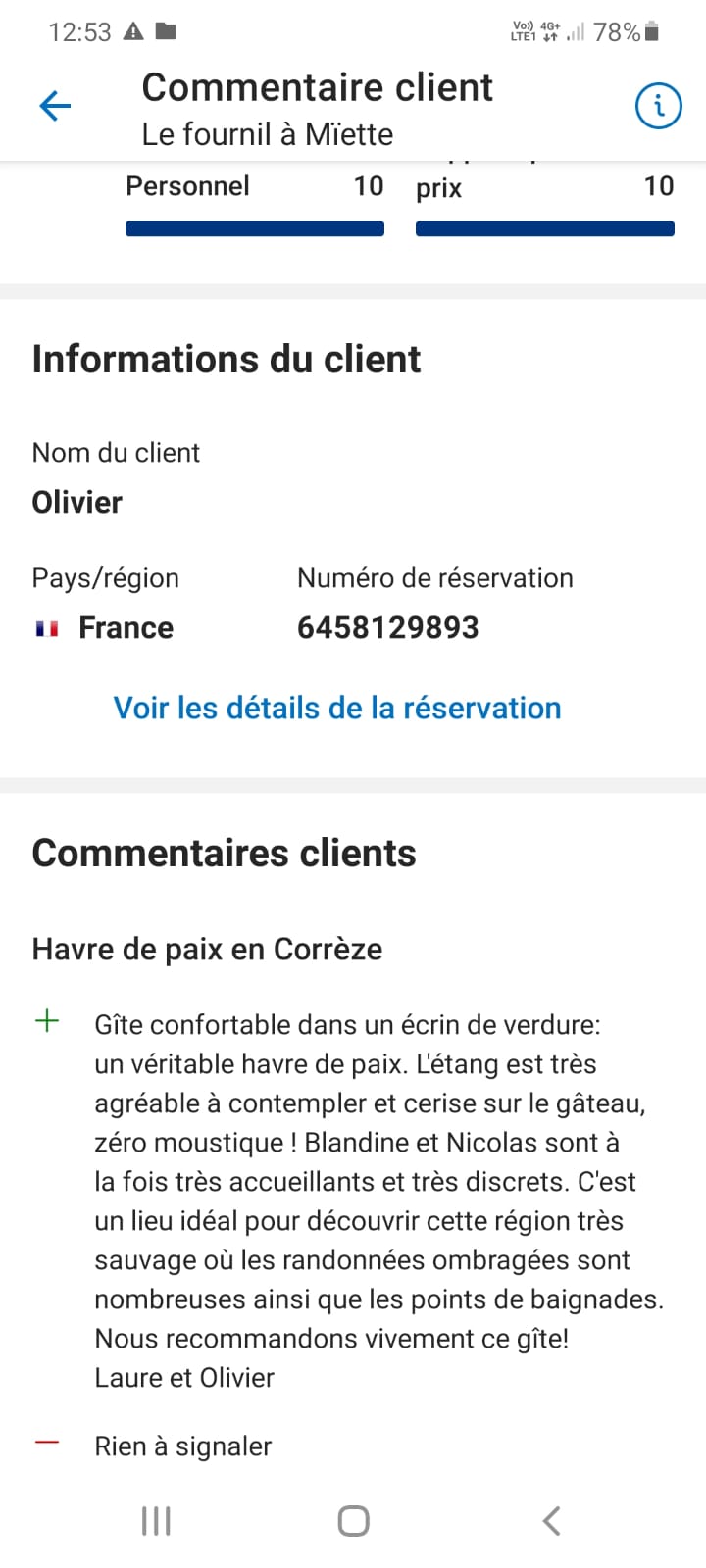Tap the system back button
Screen dimensions: 706x1568
[551, 1521]
